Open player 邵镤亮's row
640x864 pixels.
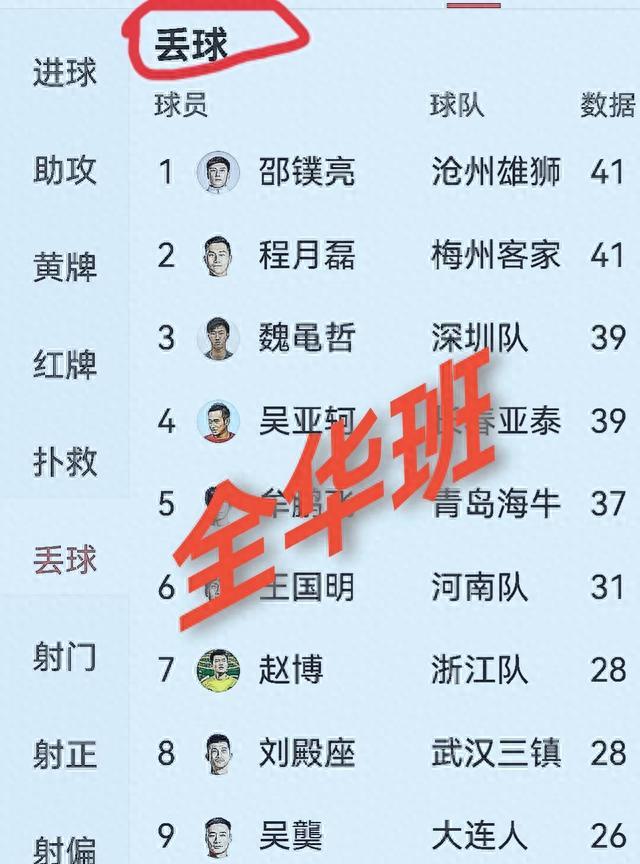pos(307,172)
